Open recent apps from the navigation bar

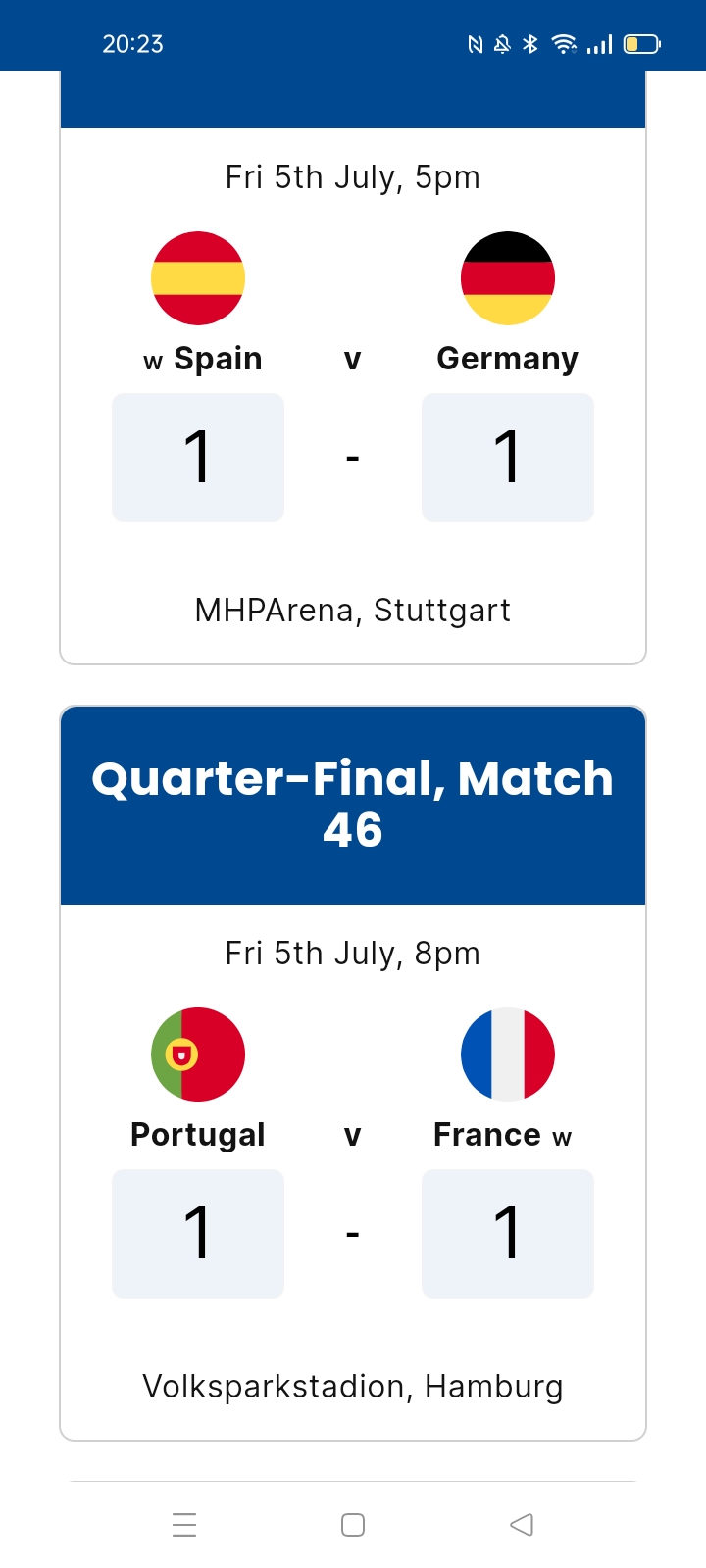184,1525
